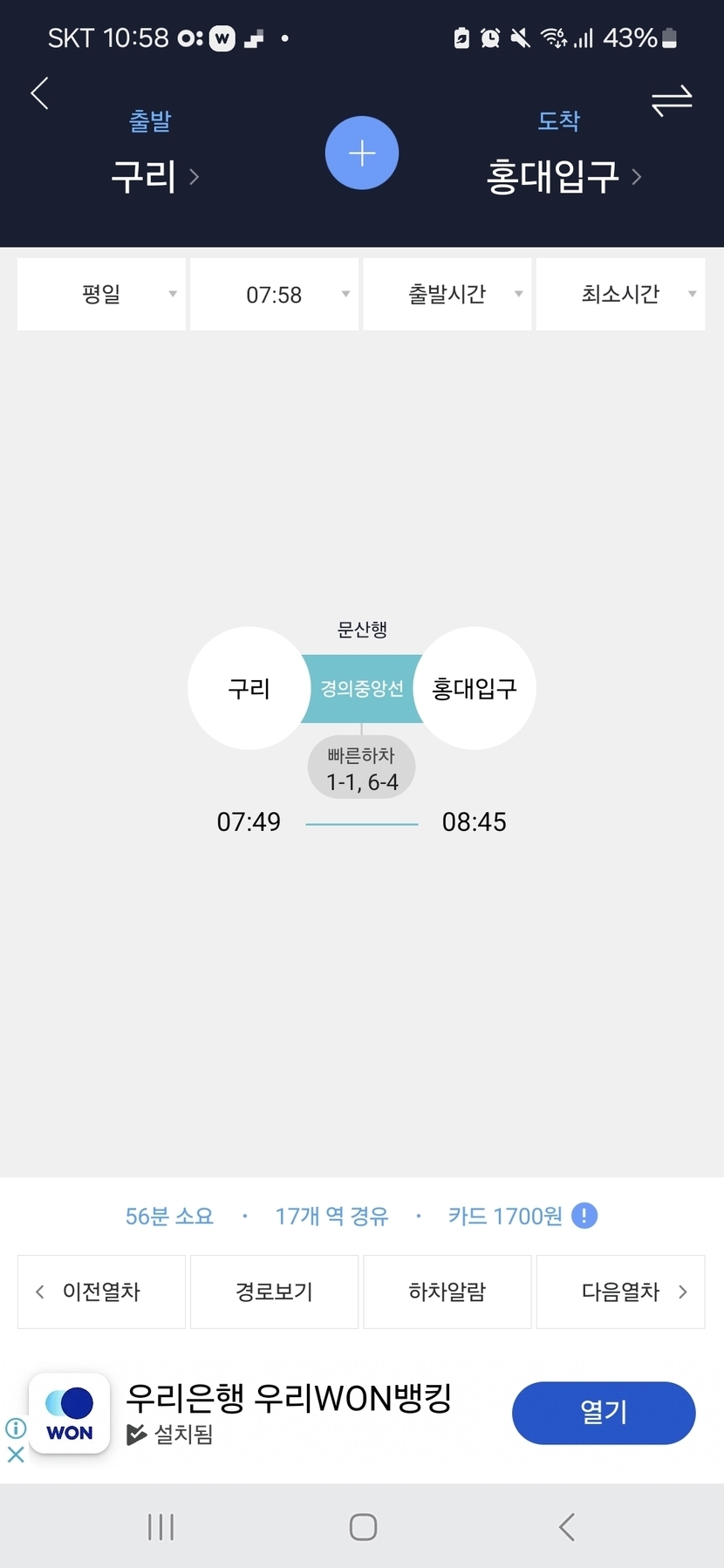The height and width of the screenshot is (1568, 724).
Task: Open recent apps from the navigation bar
Action: [161, 1527]
